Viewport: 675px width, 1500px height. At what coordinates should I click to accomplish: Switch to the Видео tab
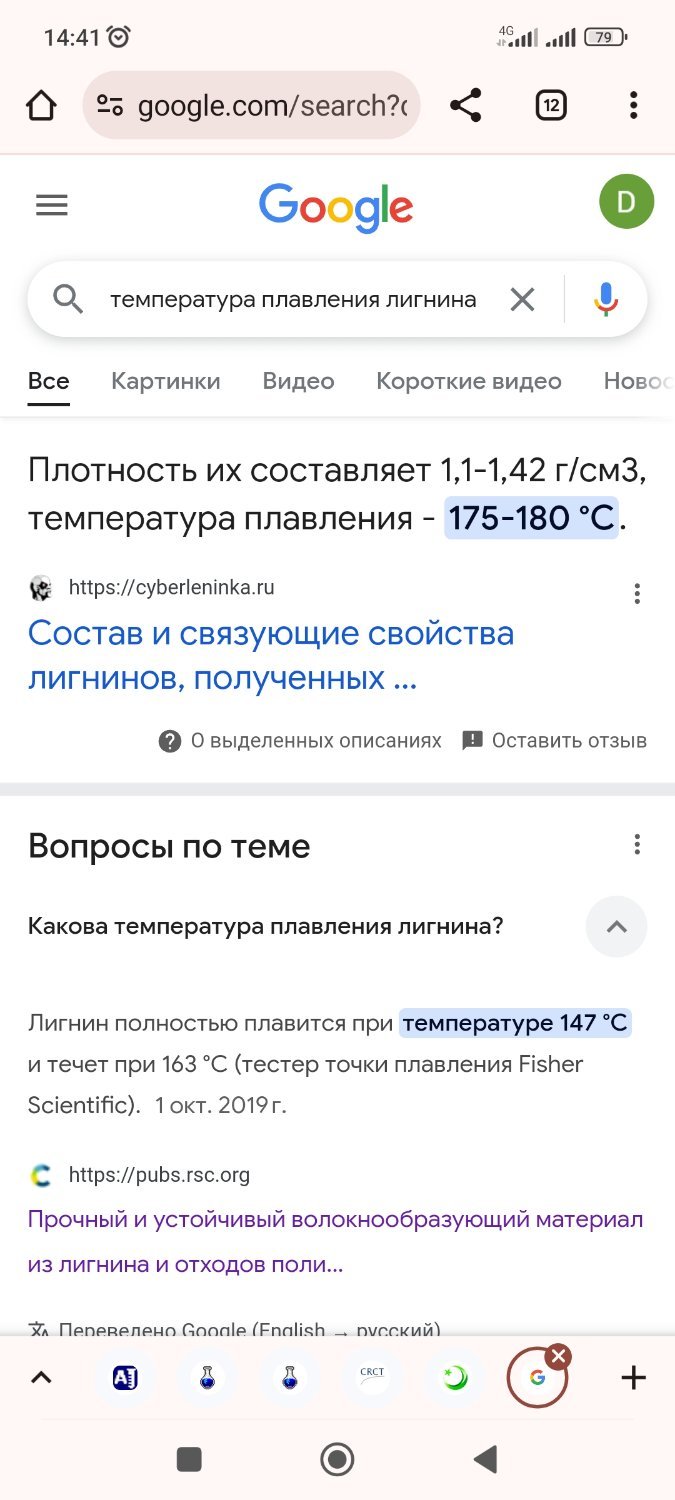click(x=298, y=381)
